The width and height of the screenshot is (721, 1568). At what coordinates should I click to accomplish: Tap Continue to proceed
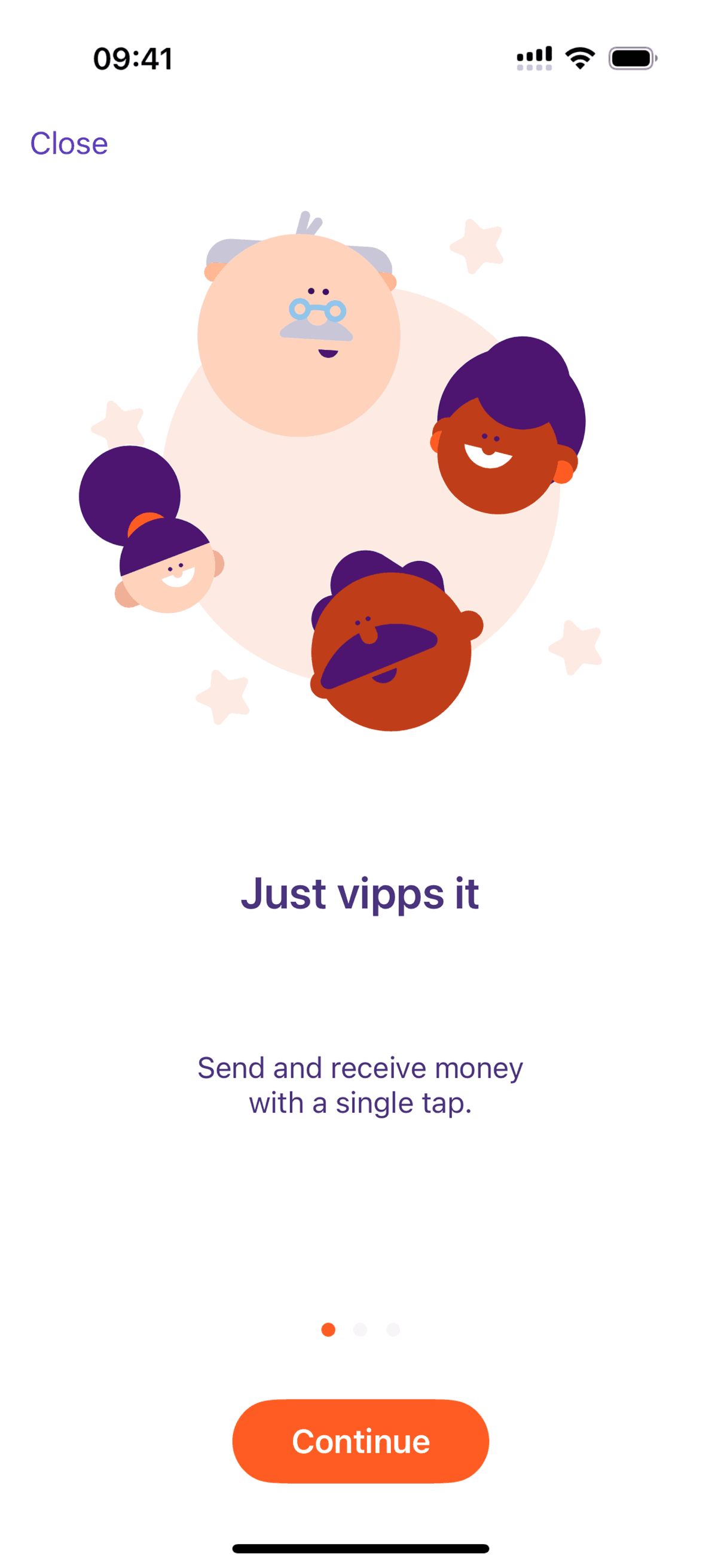tap(360, 1441)
